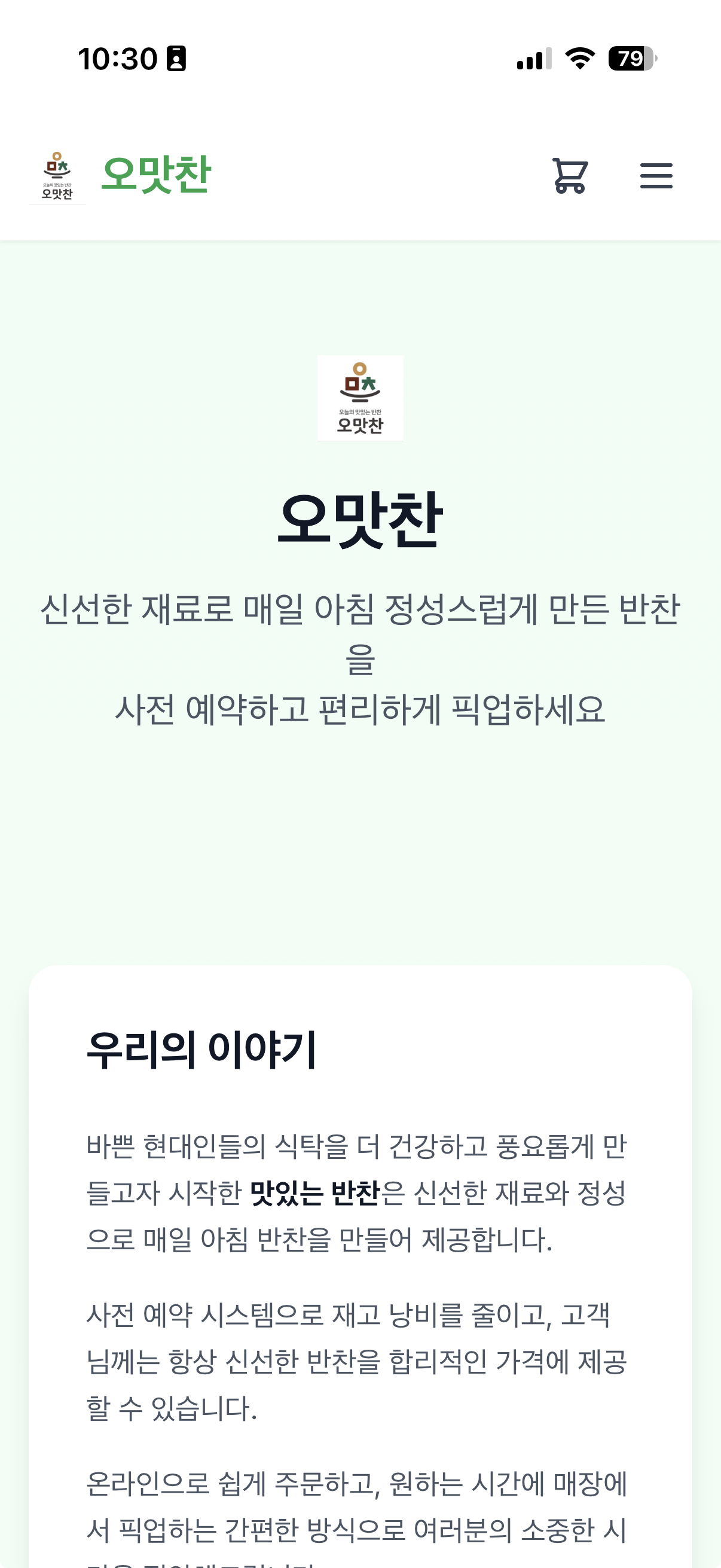Select the 오맛찬 logo image in the hero section

coord(360,399)
